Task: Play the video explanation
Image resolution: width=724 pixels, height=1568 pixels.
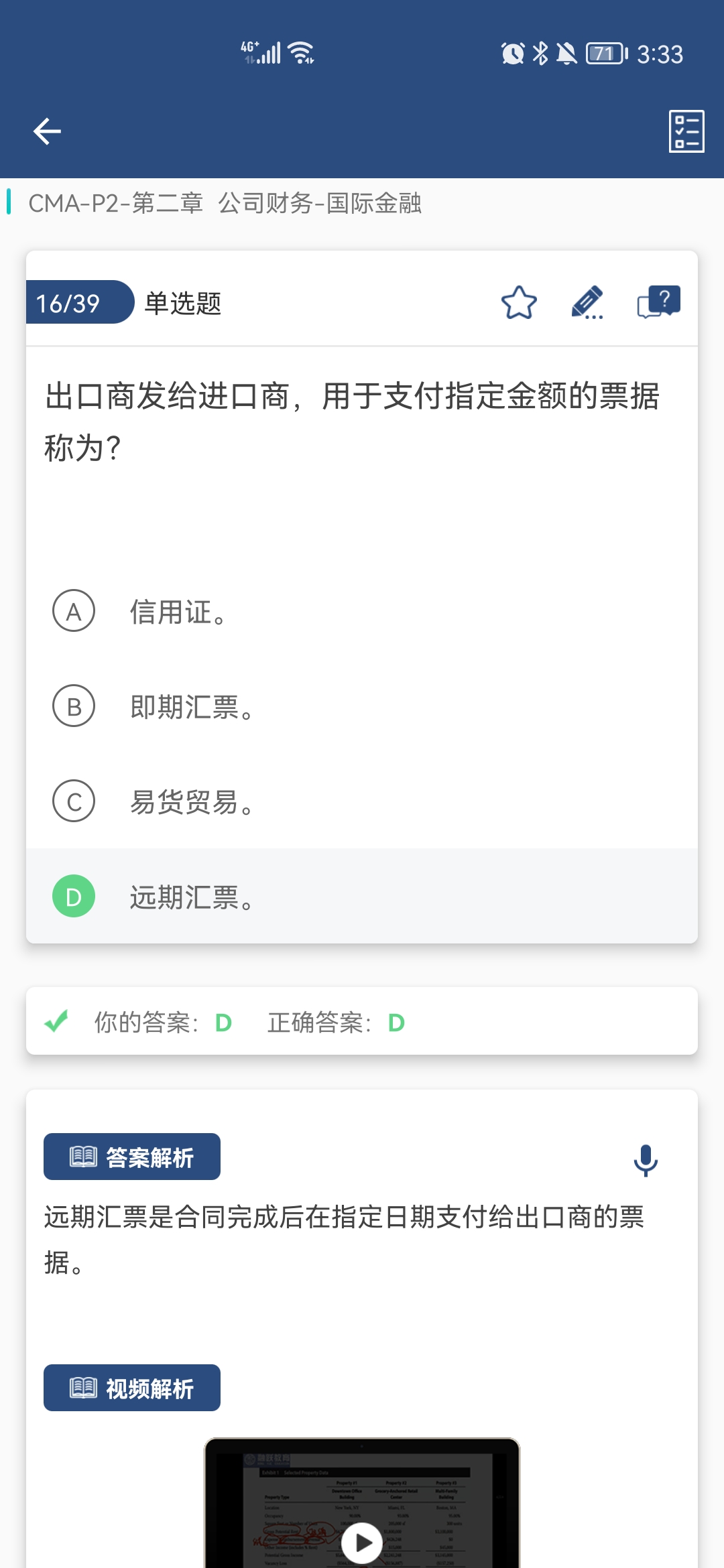Action: pyautogui.click(x=362, y=1543)
